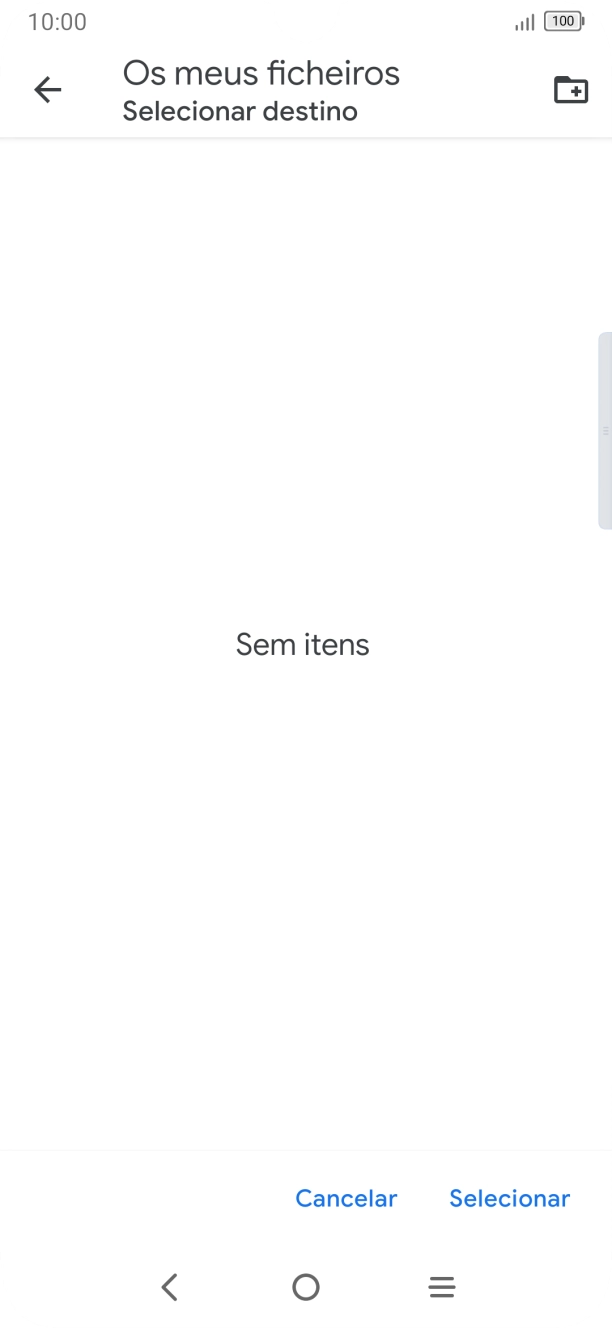612x1328 pixels.
Task: Go to the home screen
Action: click(306, 1287)
